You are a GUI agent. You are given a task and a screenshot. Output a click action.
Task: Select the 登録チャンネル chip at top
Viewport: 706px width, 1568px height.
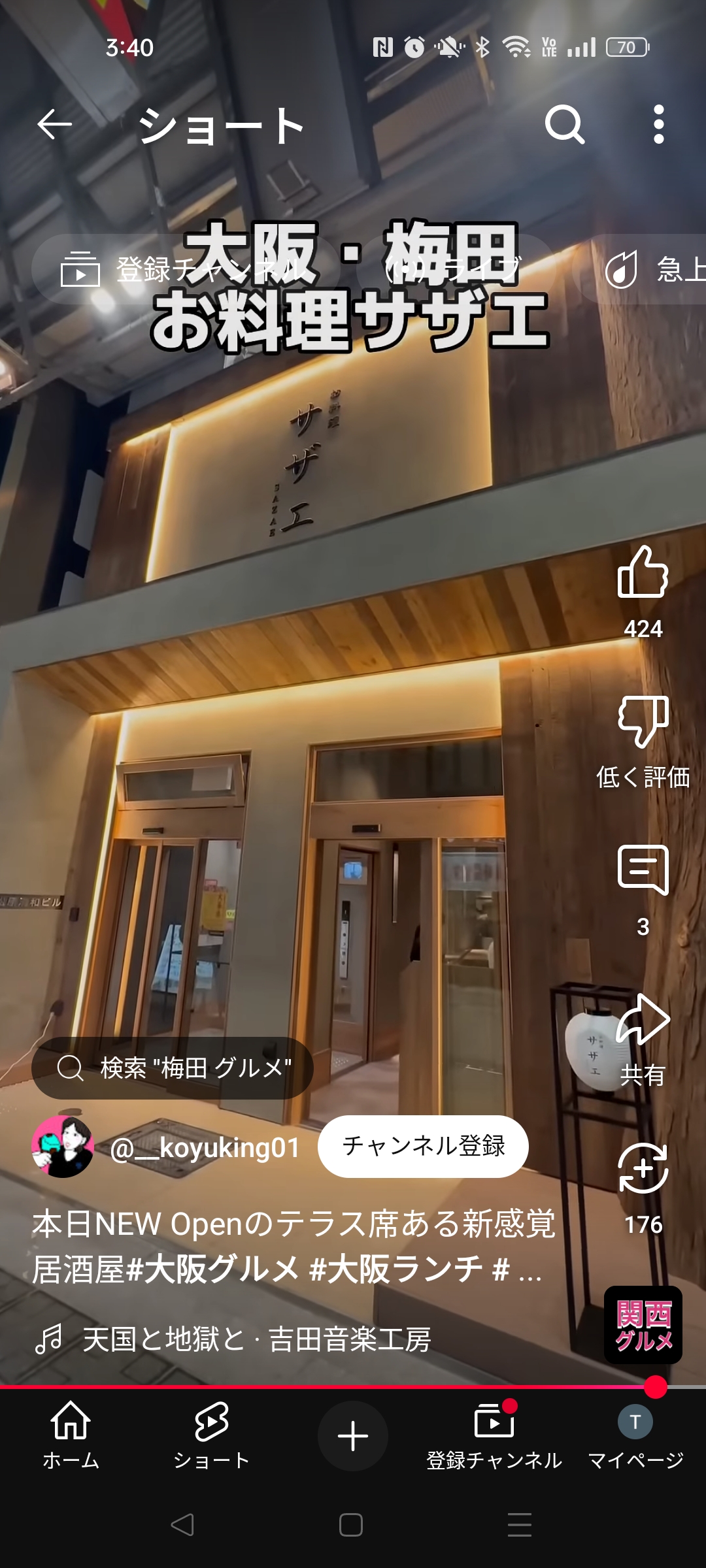pos(183,269)
